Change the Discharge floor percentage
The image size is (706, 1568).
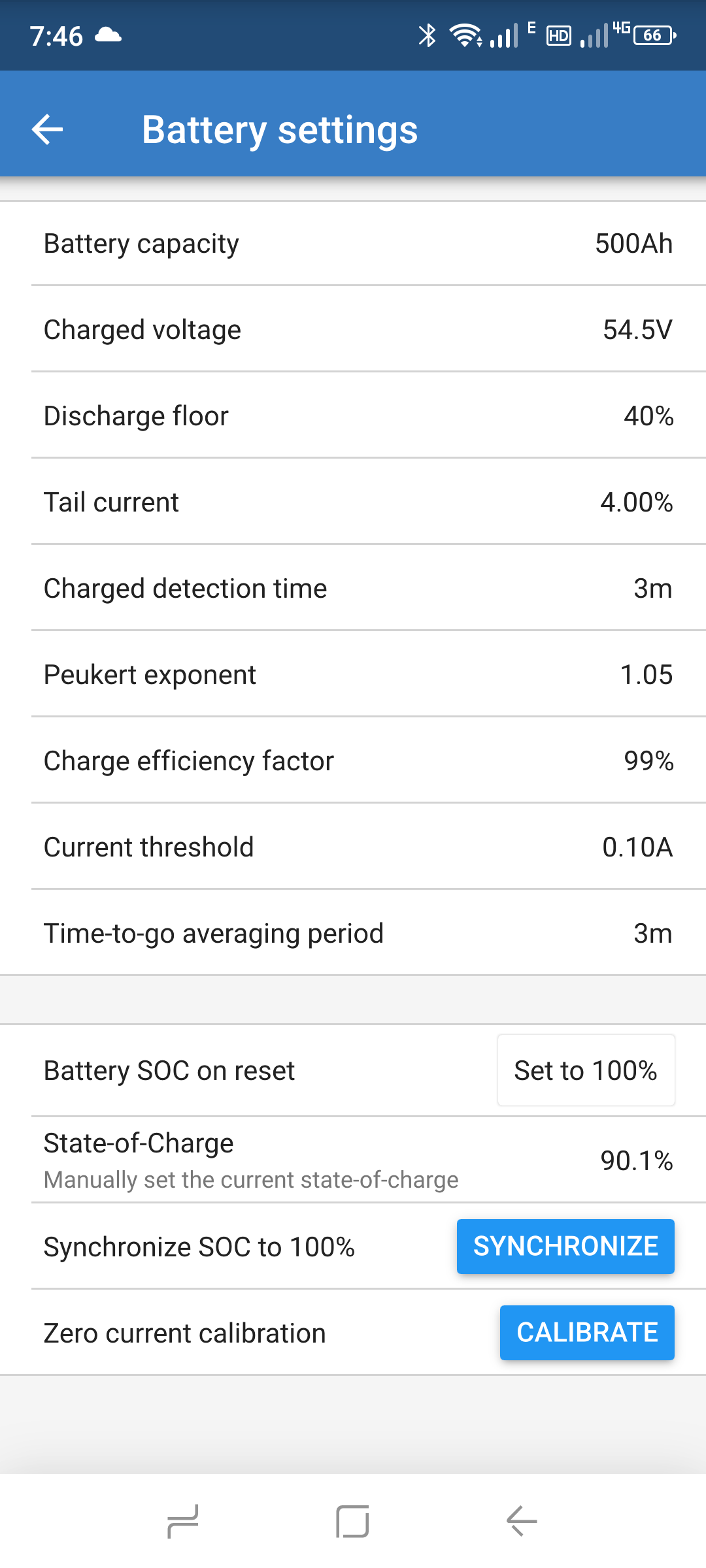coord(353,416)
